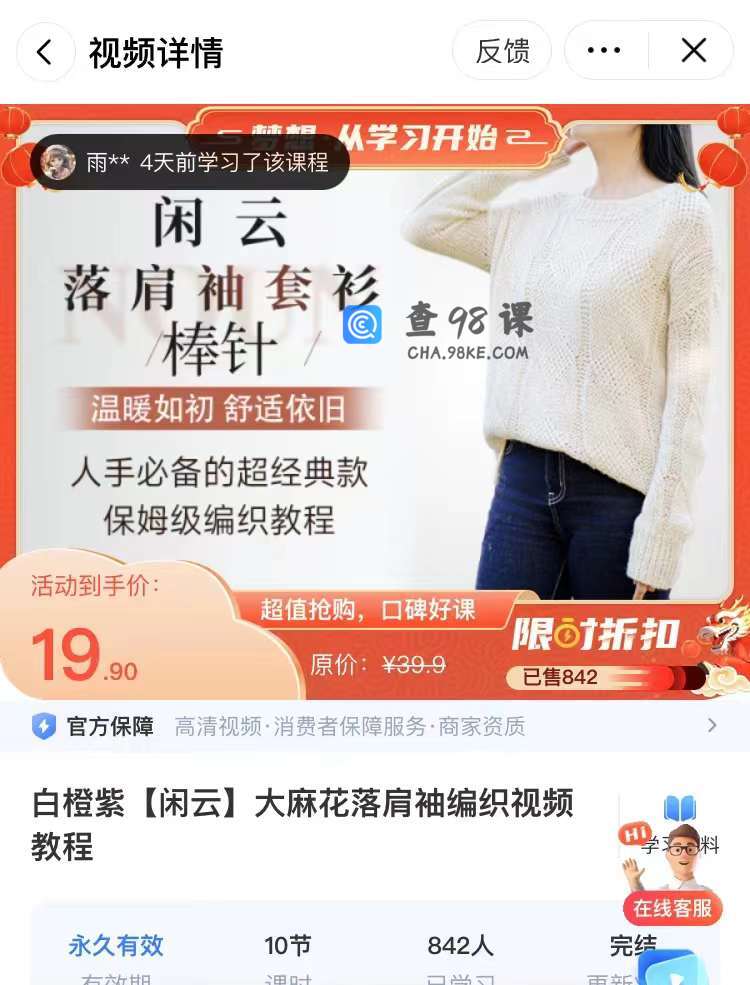Open the 闲云 course banner image
This screenshot has width=750, height=985.
point(375,380)
